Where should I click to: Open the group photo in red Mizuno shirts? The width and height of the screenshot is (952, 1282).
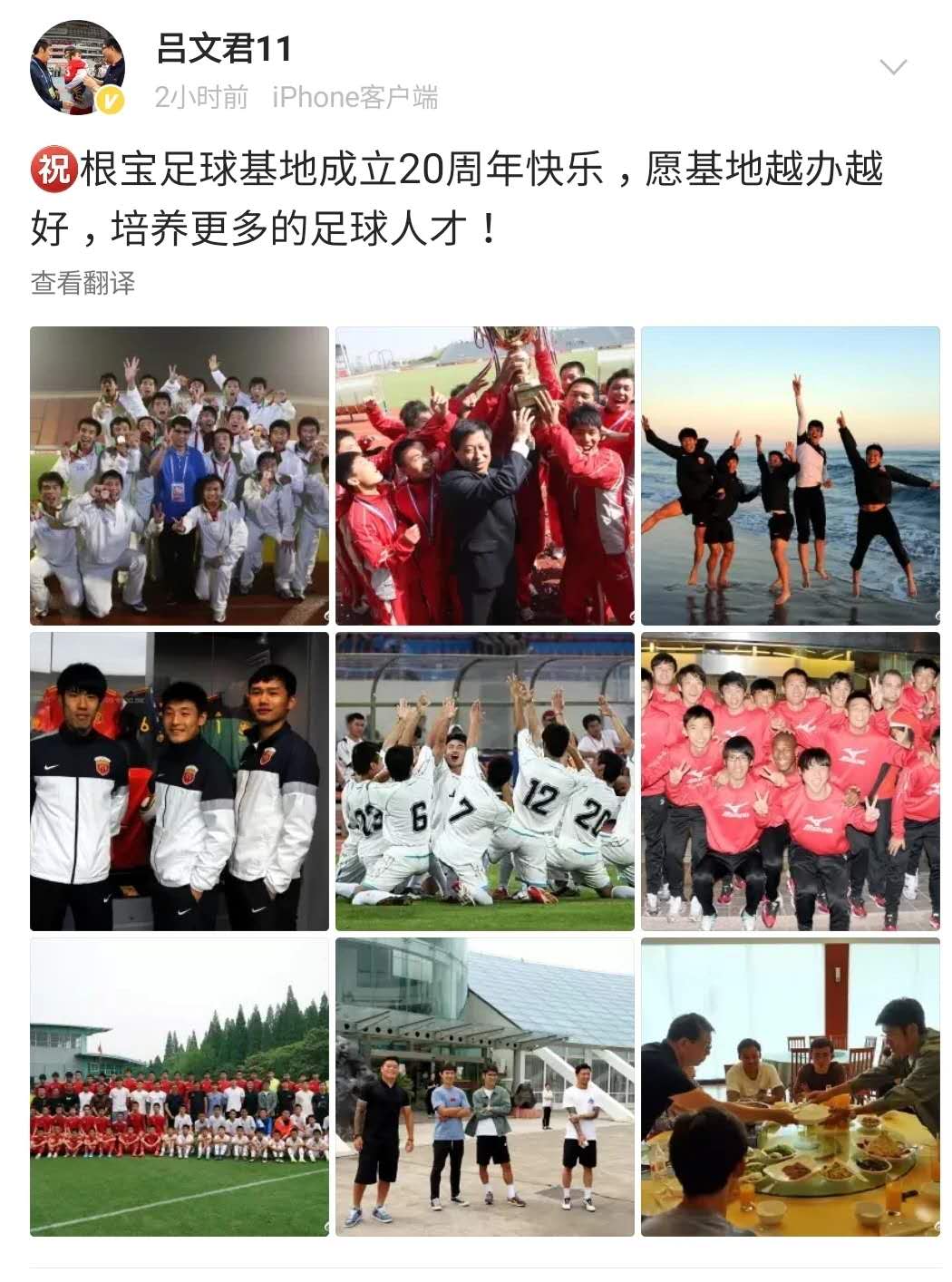click(x=790, y=782)
